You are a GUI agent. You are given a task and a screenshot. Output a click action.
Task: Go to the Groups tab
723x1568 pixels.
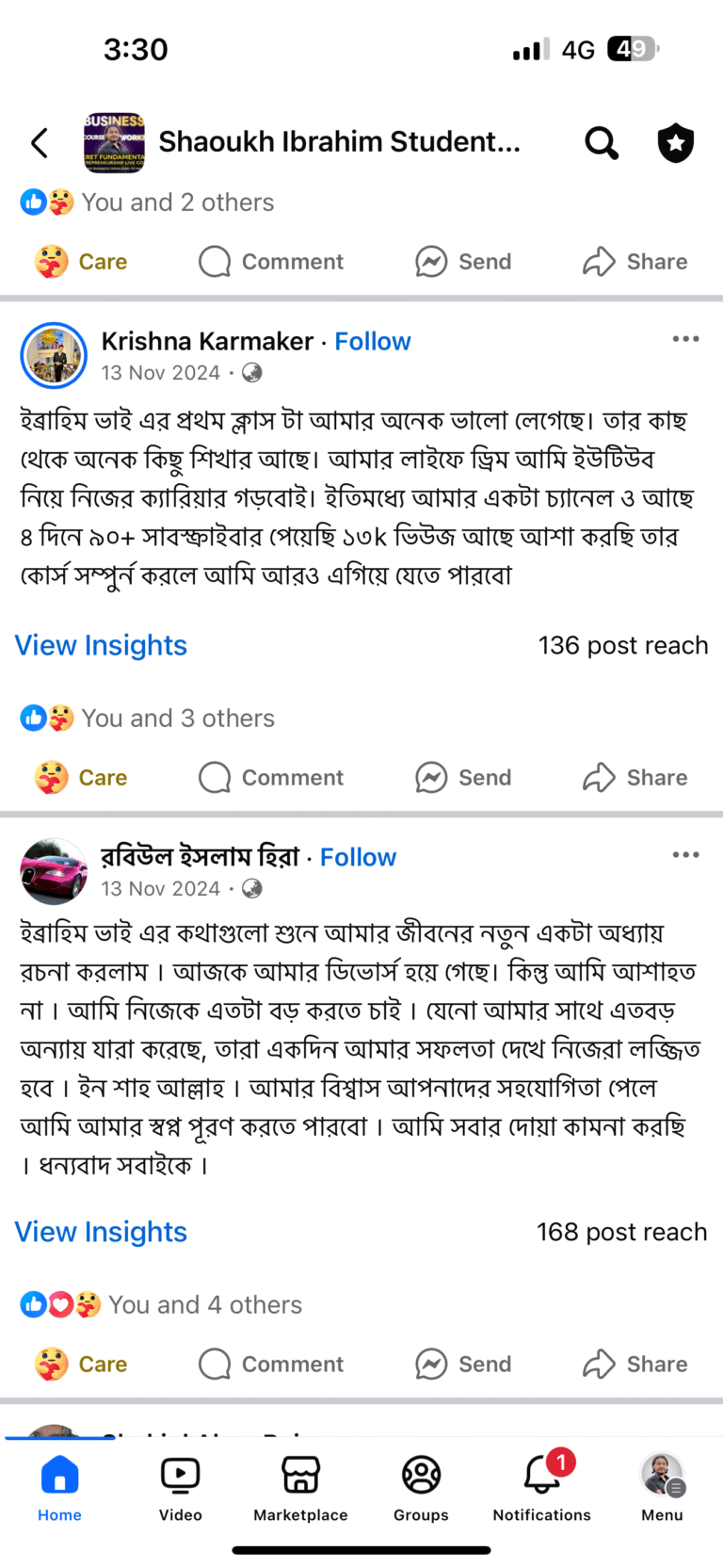click(x=421, y=1486)
